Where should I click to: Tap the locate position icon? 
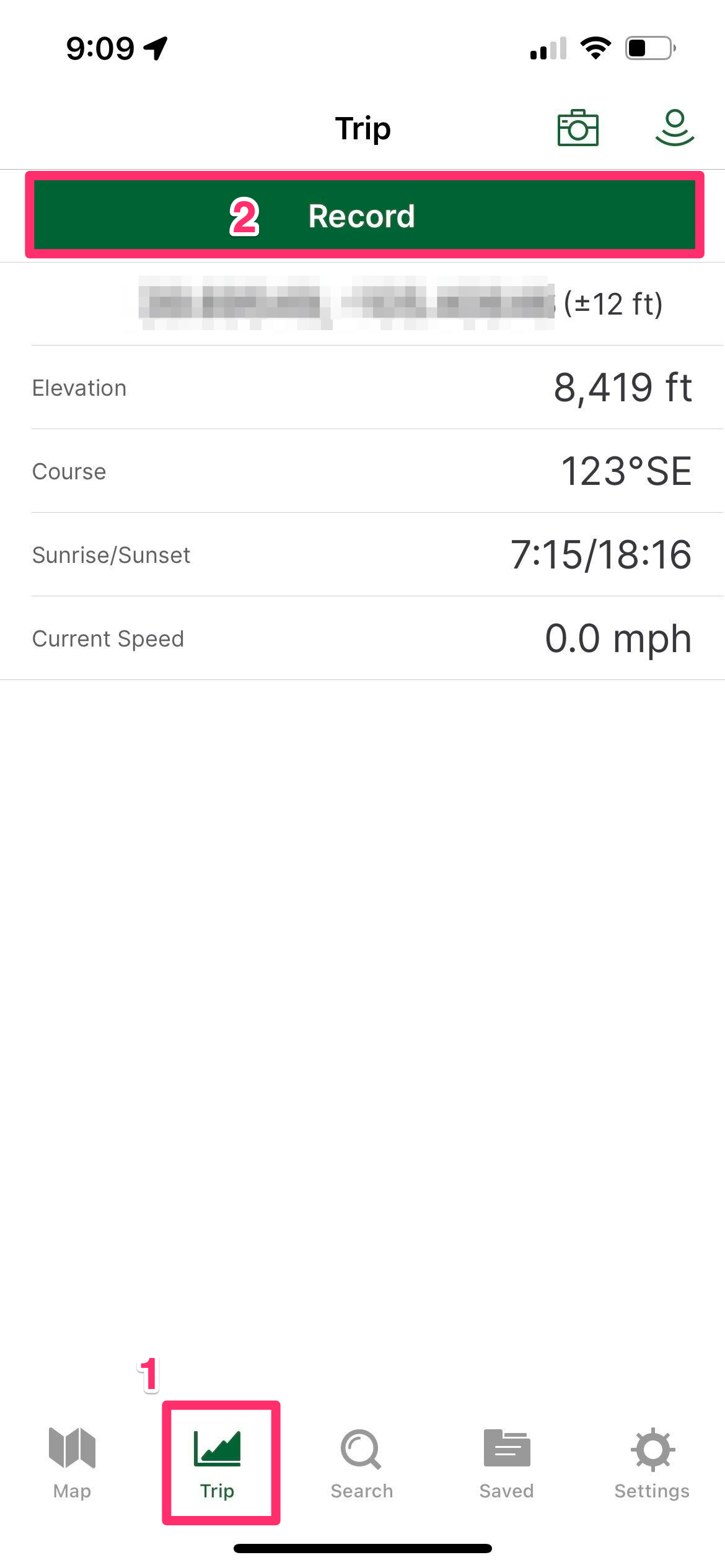pyautogui.click(x=675, y=128)
